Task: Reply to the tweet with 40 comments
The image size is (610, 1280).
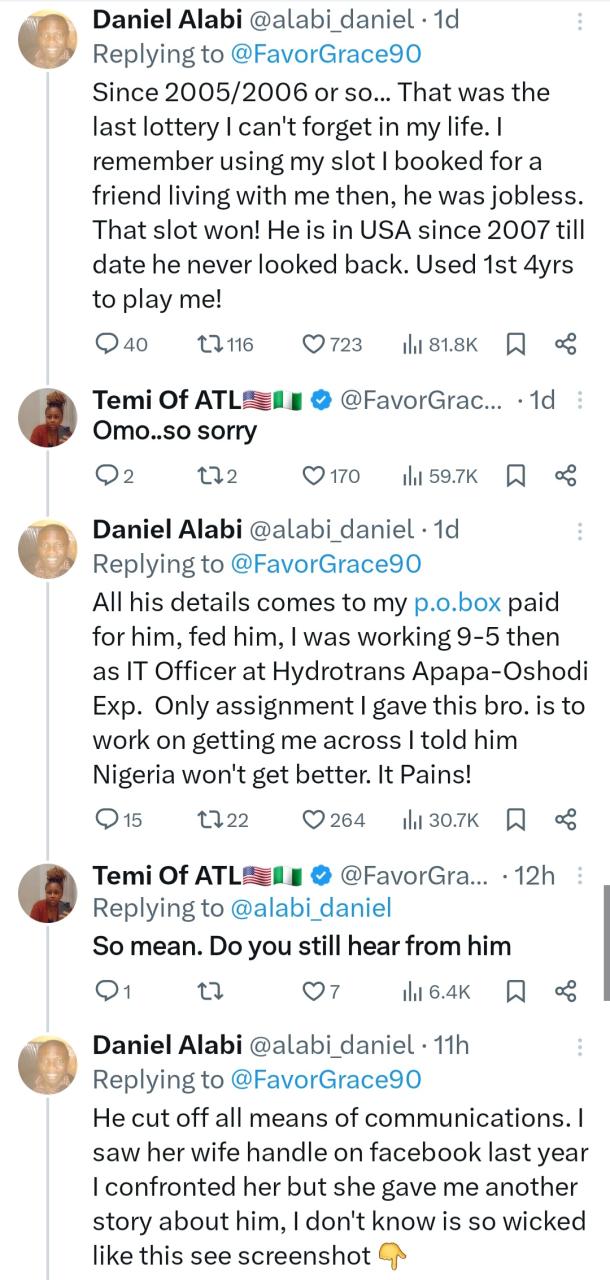Action: point(107,345)
